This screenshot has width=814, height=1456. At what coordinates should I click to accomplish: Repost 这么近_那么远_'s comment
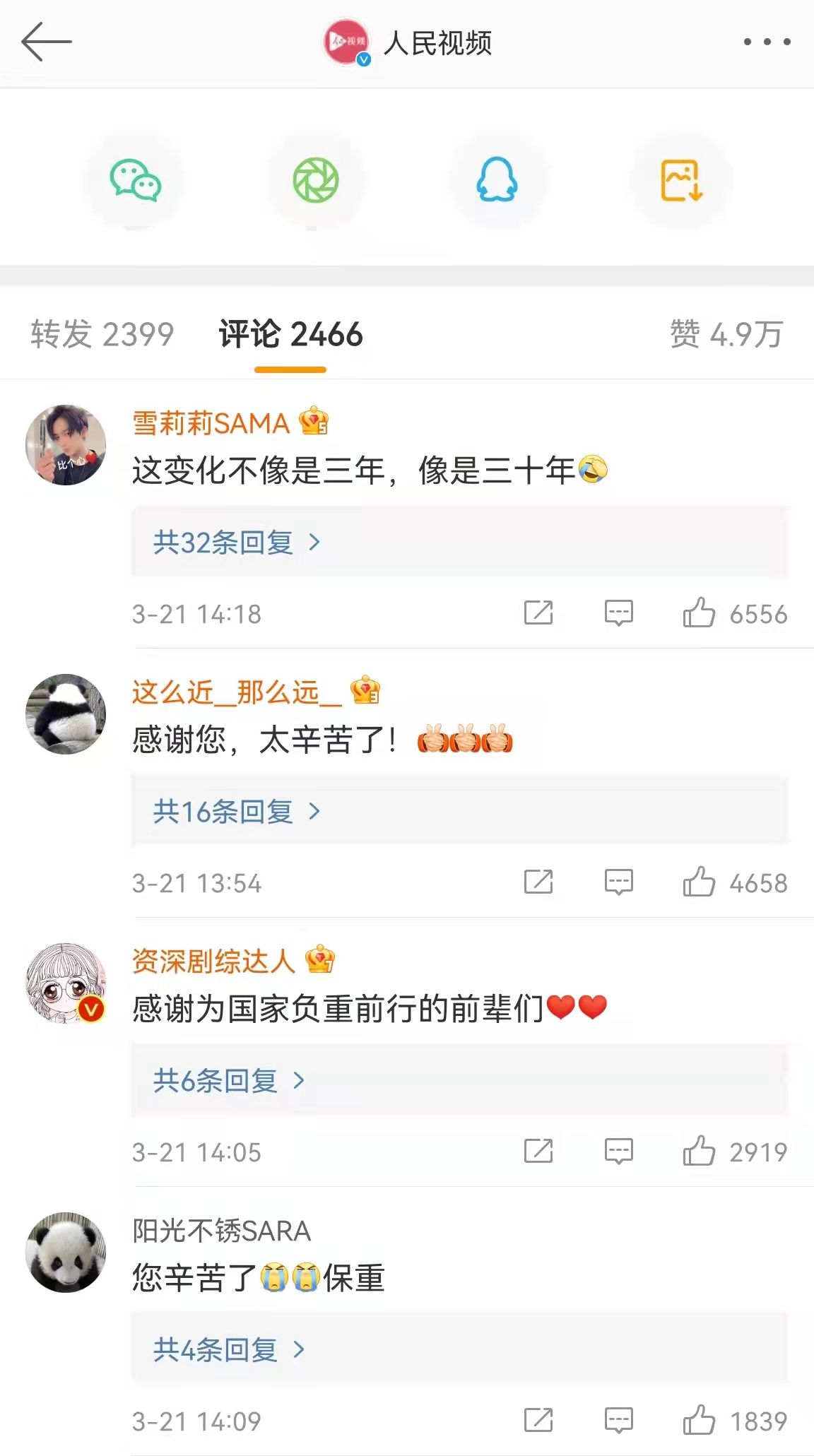tap(538, 882)
